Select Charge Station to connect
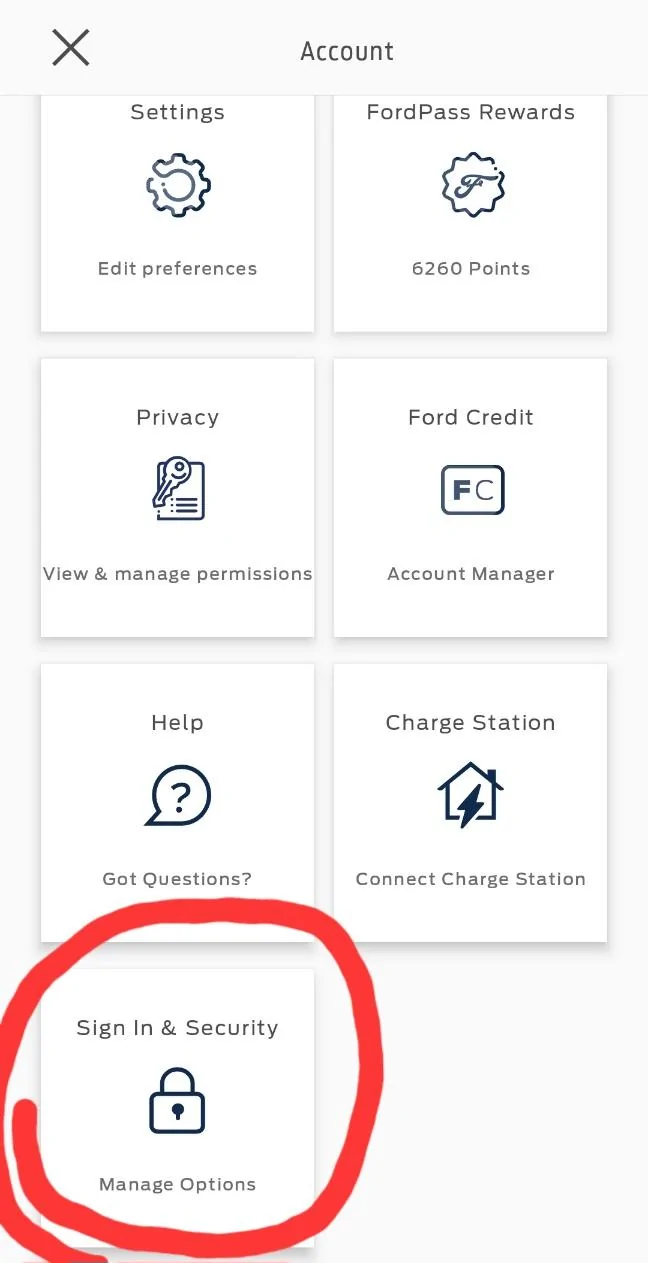The image size is (648, 1263). [x=470, y=801]
